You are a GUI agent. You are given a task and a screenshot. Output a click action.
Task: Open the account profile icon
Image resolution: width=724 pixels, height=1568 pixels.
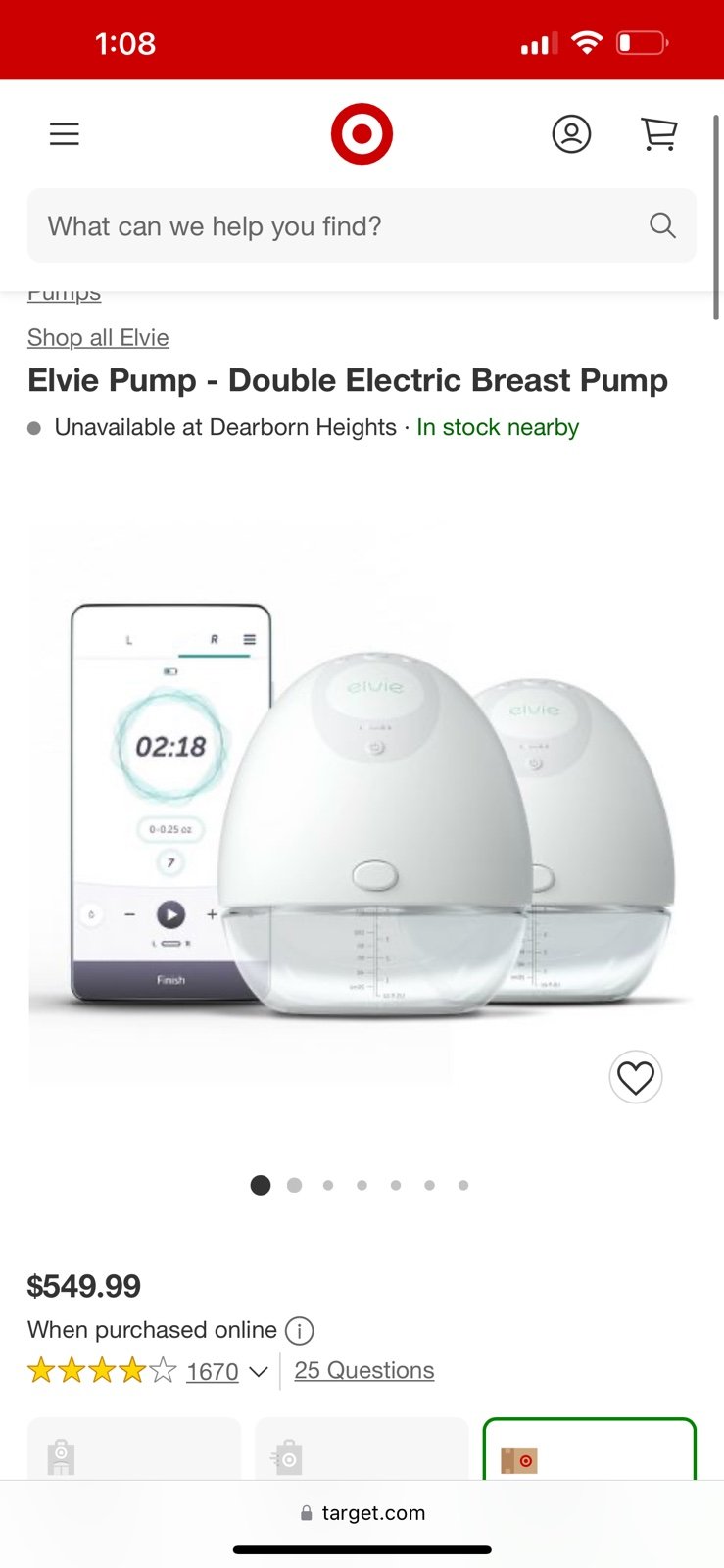click(571, 134)
